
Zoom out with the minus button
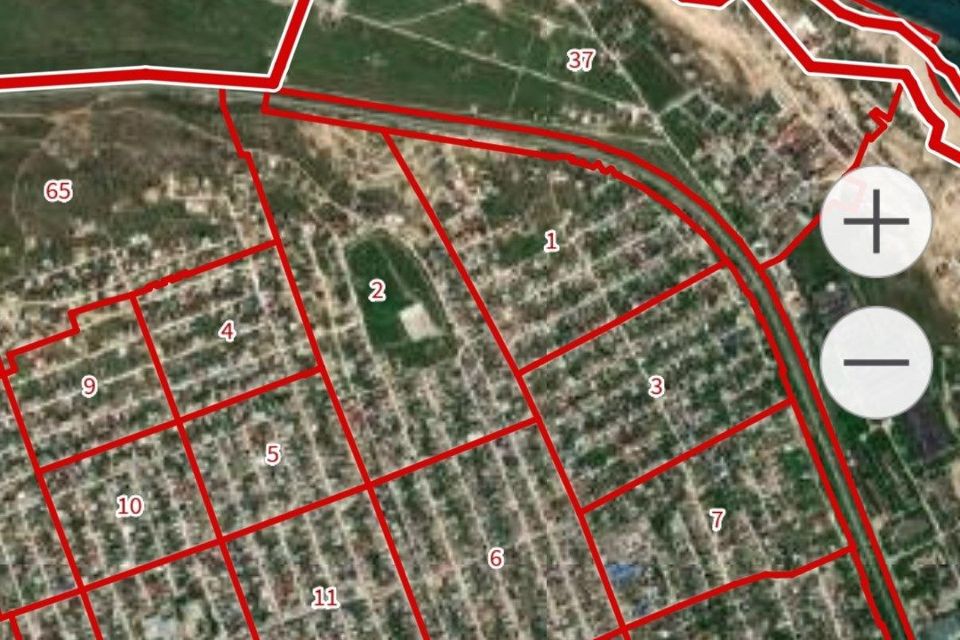coord(876,361)
